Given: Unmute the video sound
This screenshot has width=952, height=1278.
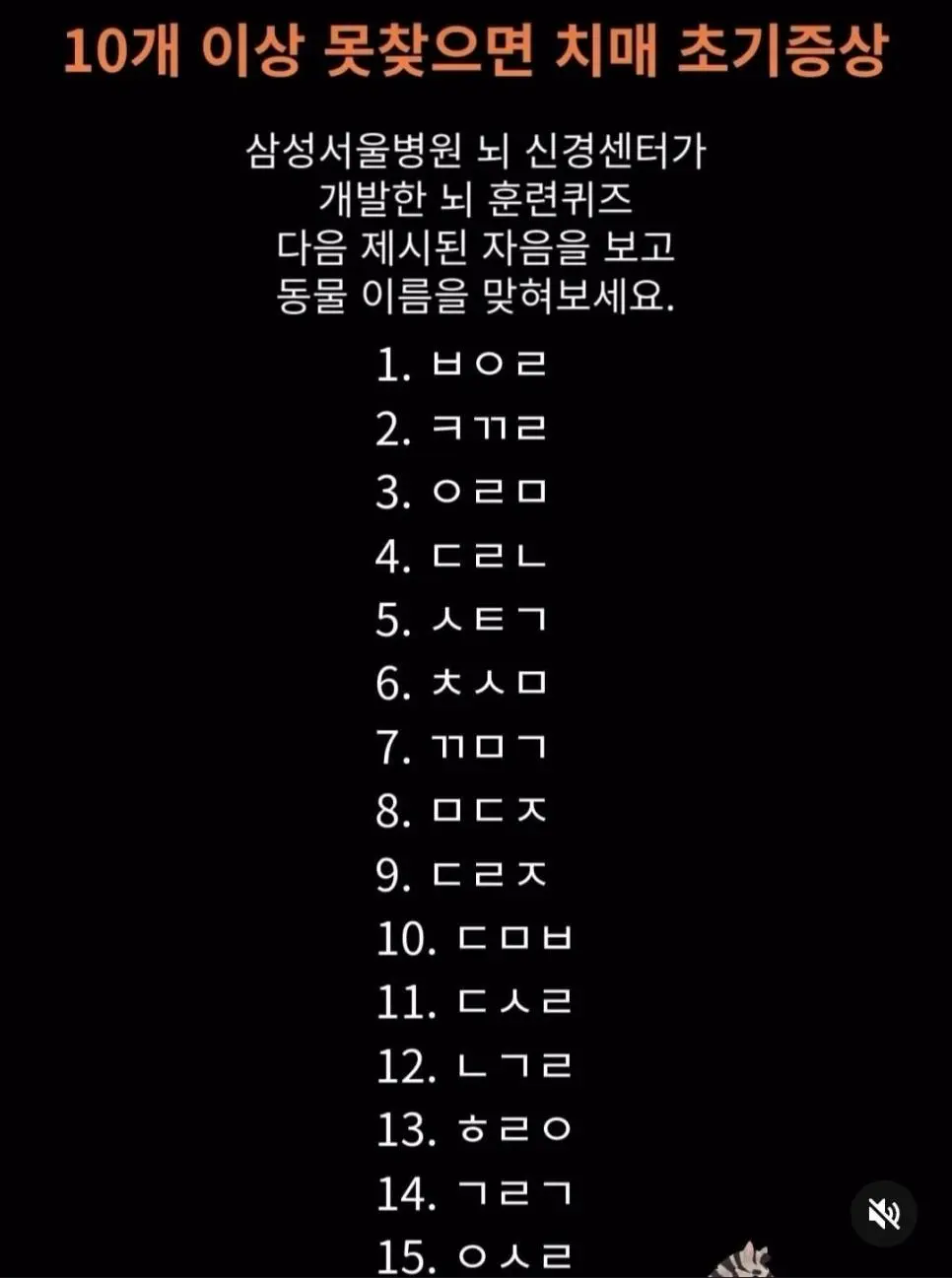Looking at the screenshot, I should [x=884, y=1213].
